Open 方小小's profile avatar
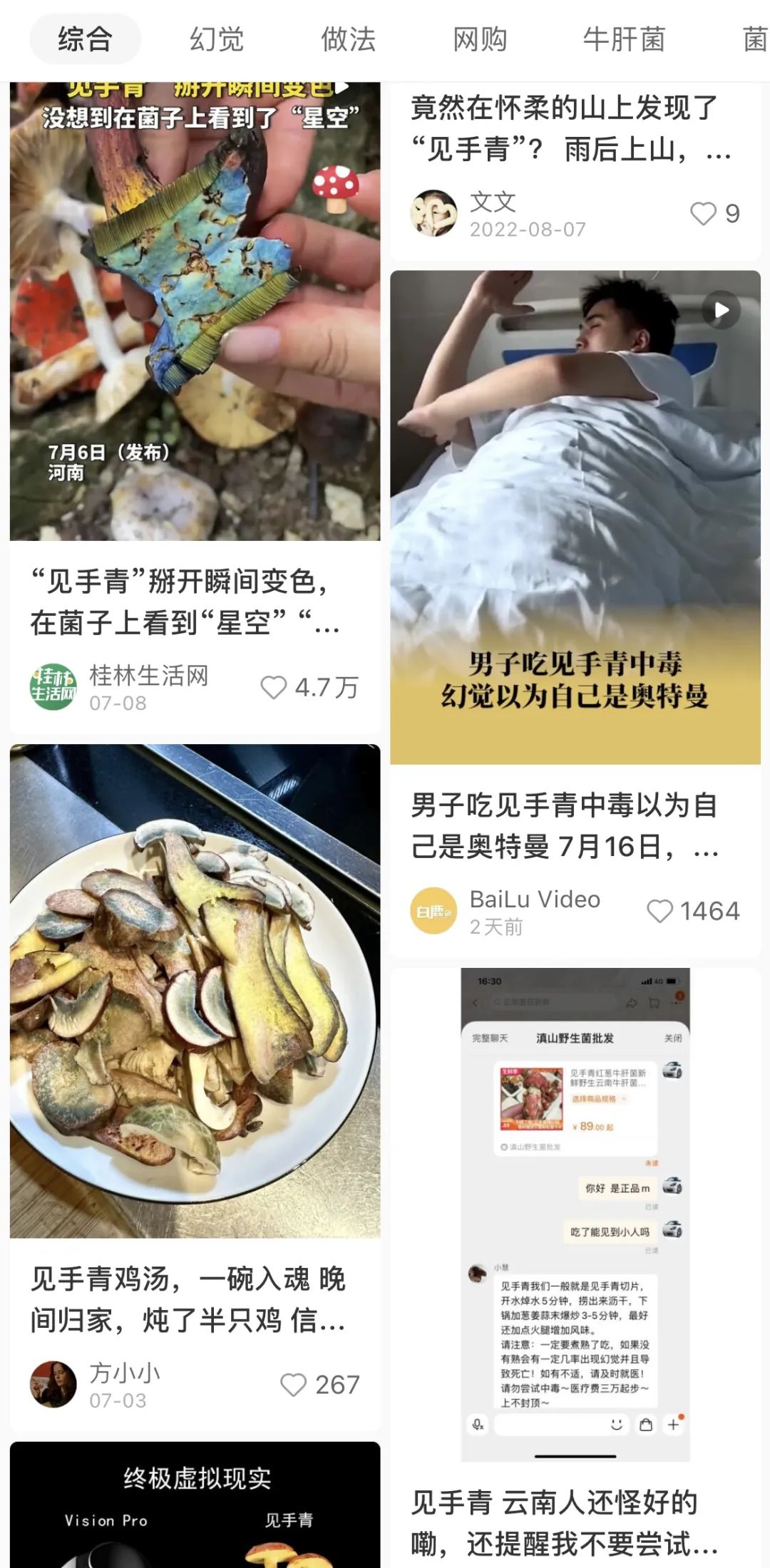Viewport: 770px width, 1568px height. [53, 1385]
